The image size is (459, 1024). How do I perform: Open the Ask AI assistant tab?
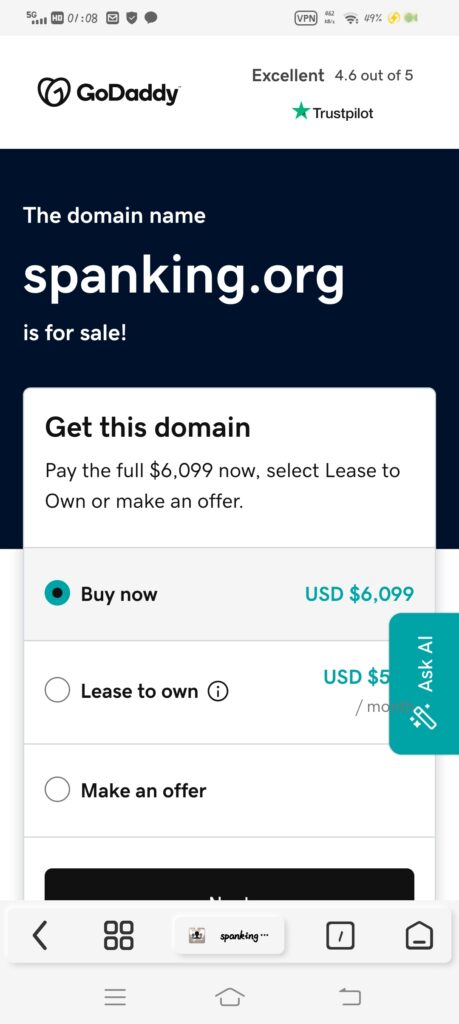tap(424, 683)
